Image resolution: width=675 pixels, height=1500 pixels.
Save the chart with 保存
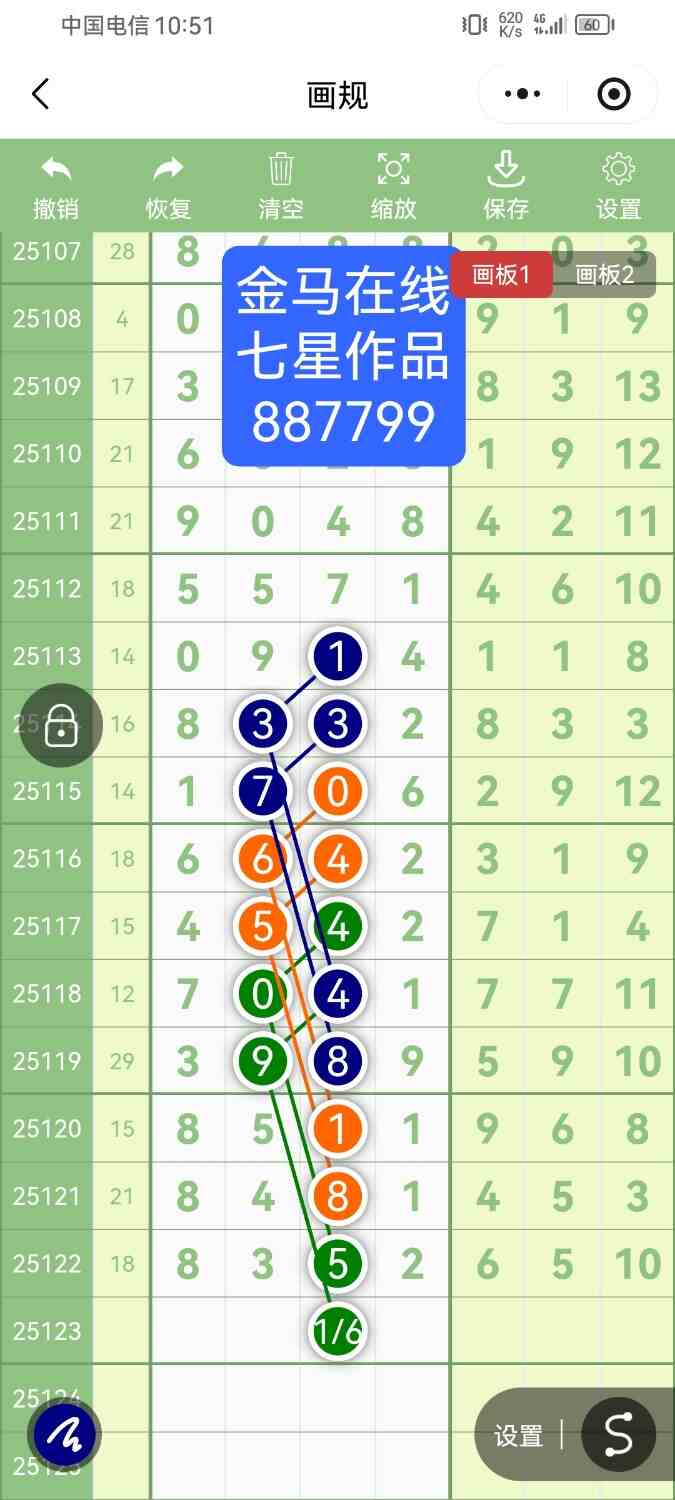[506, 186]
